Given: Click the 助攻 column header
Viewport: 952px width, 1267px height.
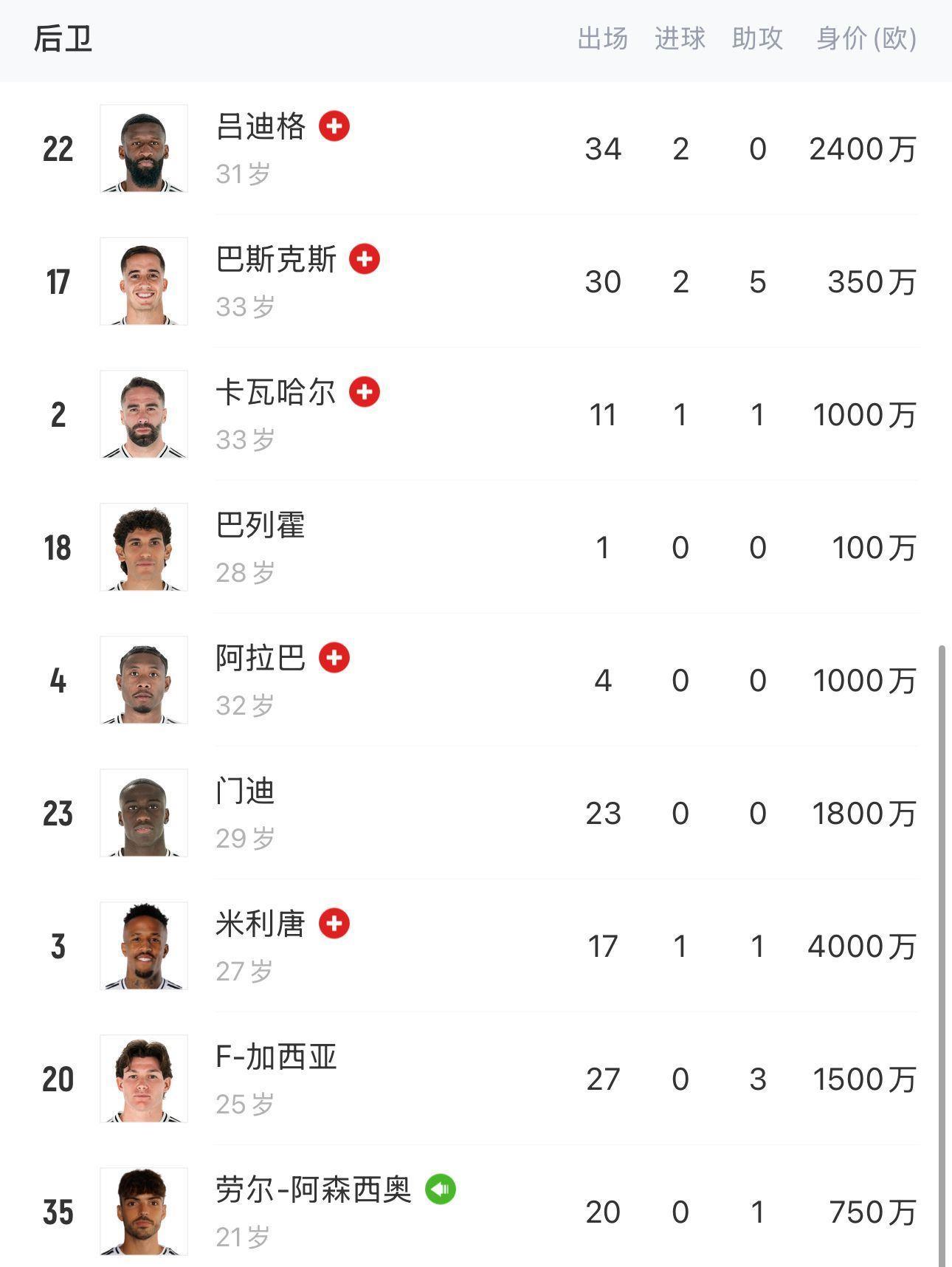Looking at the screenshot, I should point(759,40).
